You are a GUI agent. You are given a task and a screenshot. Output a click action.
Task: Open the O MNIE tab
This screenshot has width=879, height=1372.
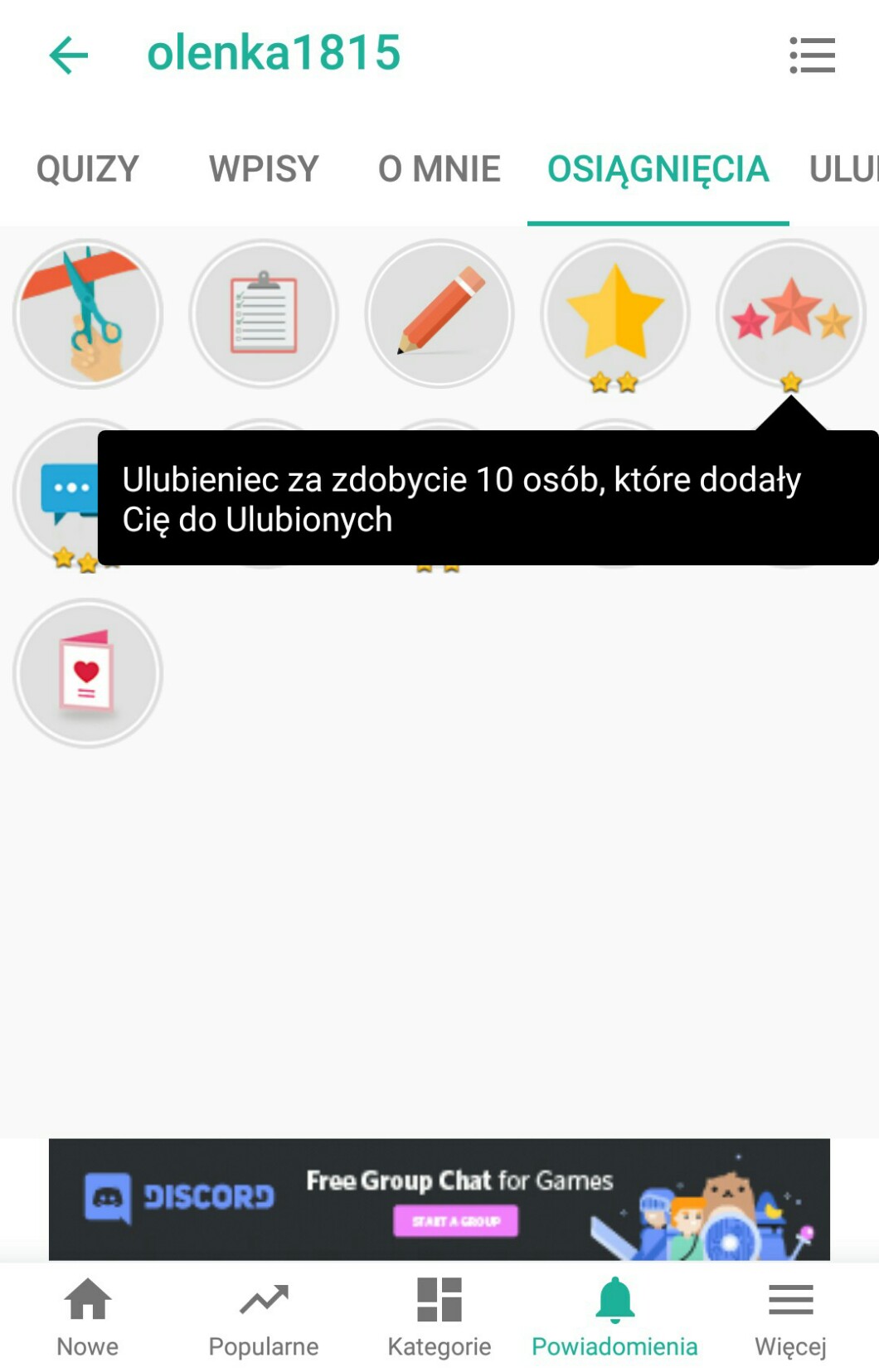pos(439,169)
